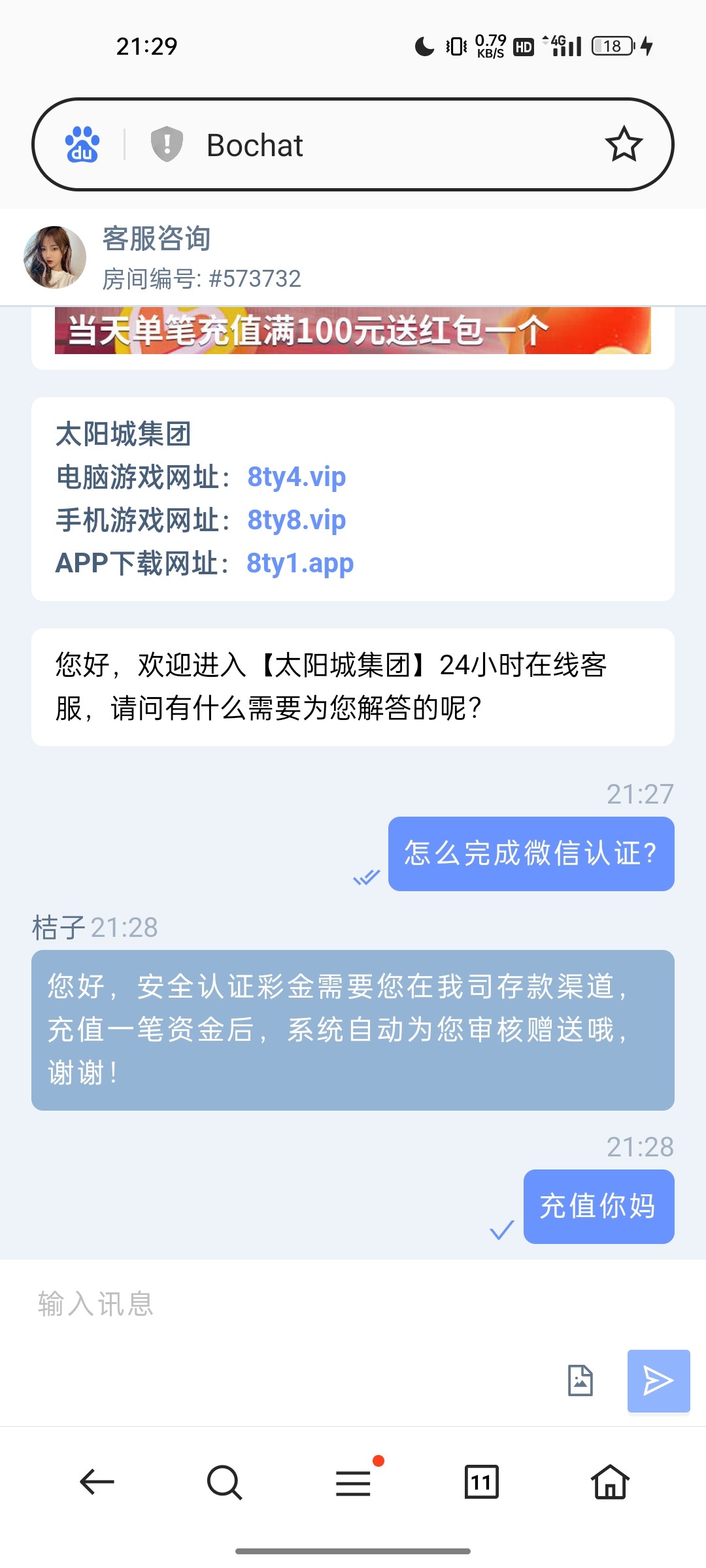706x1568 pixels.
Task: Open the 8ty1.app download link
Action: pyautogui.click(x=299, y=563)
